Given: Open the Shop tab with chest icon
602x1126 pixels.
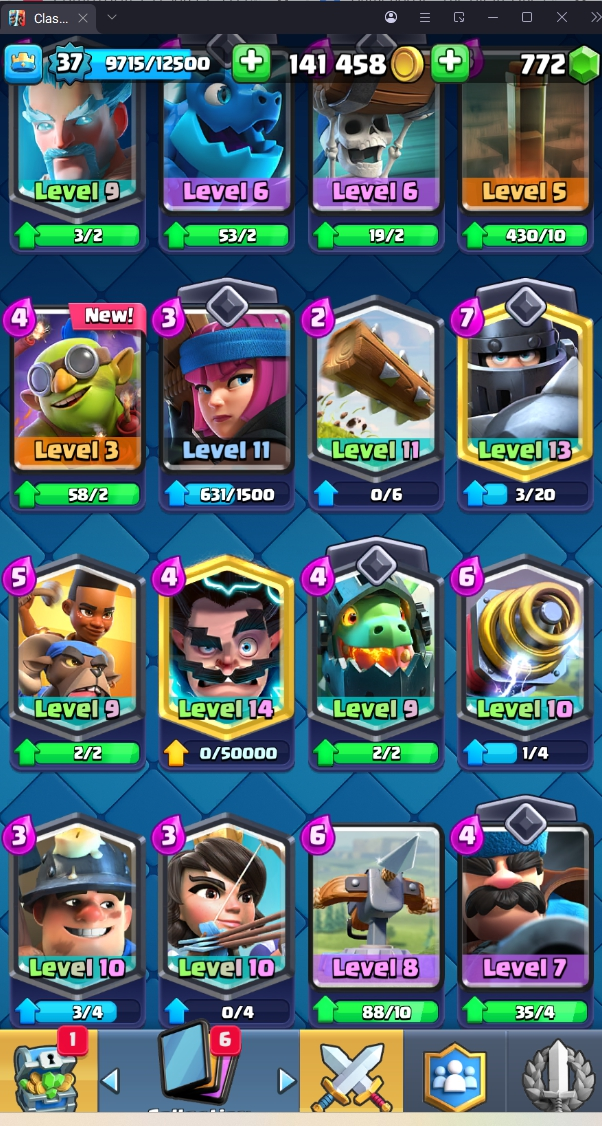Looking at the screenshot, I should [x=47, y=1073].
